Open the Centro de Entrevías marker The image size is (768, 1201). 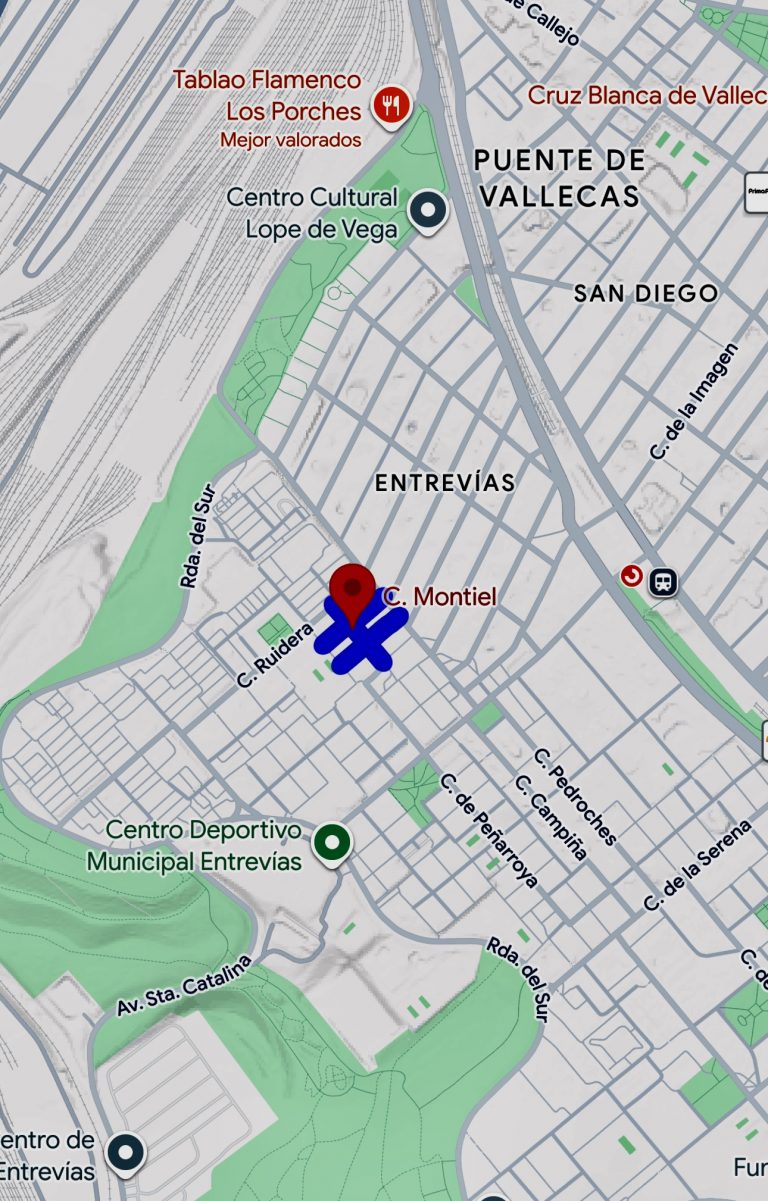(126, 1152)
